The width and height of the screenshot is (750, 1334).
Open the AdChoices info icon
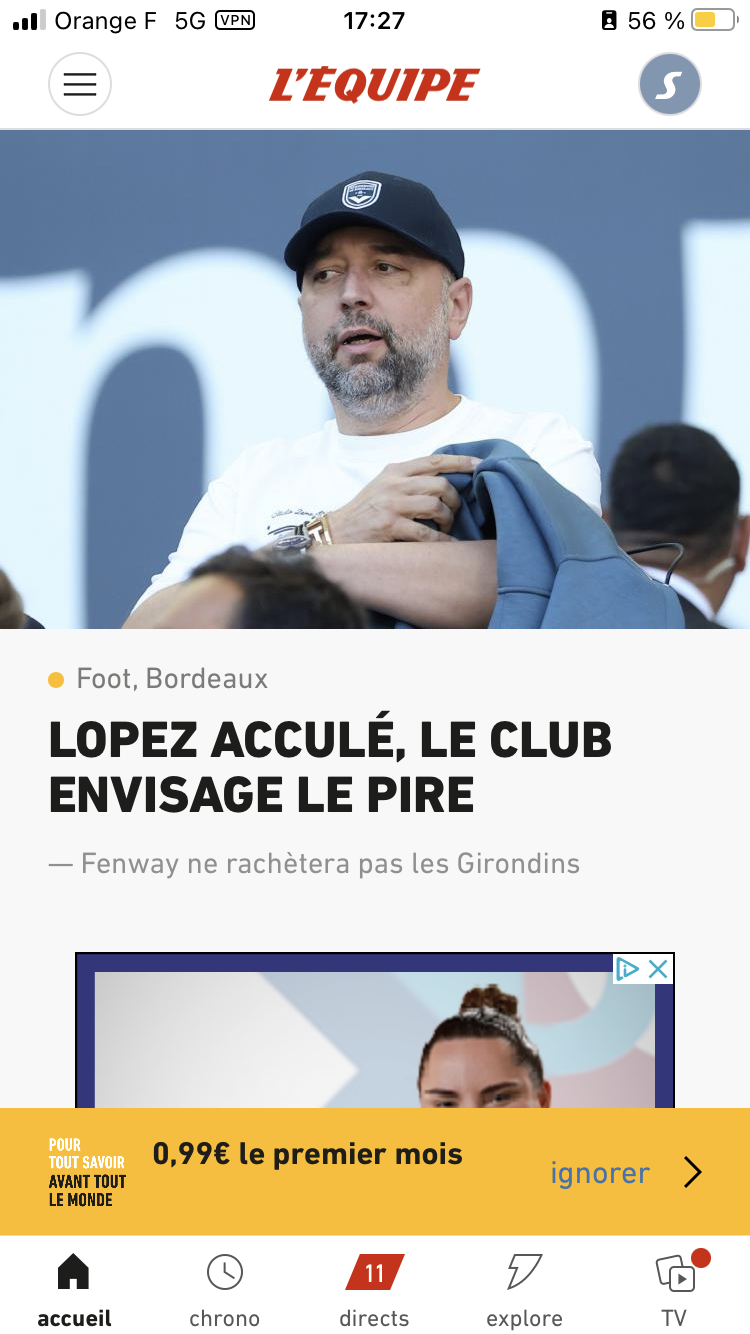click(627, 969)
